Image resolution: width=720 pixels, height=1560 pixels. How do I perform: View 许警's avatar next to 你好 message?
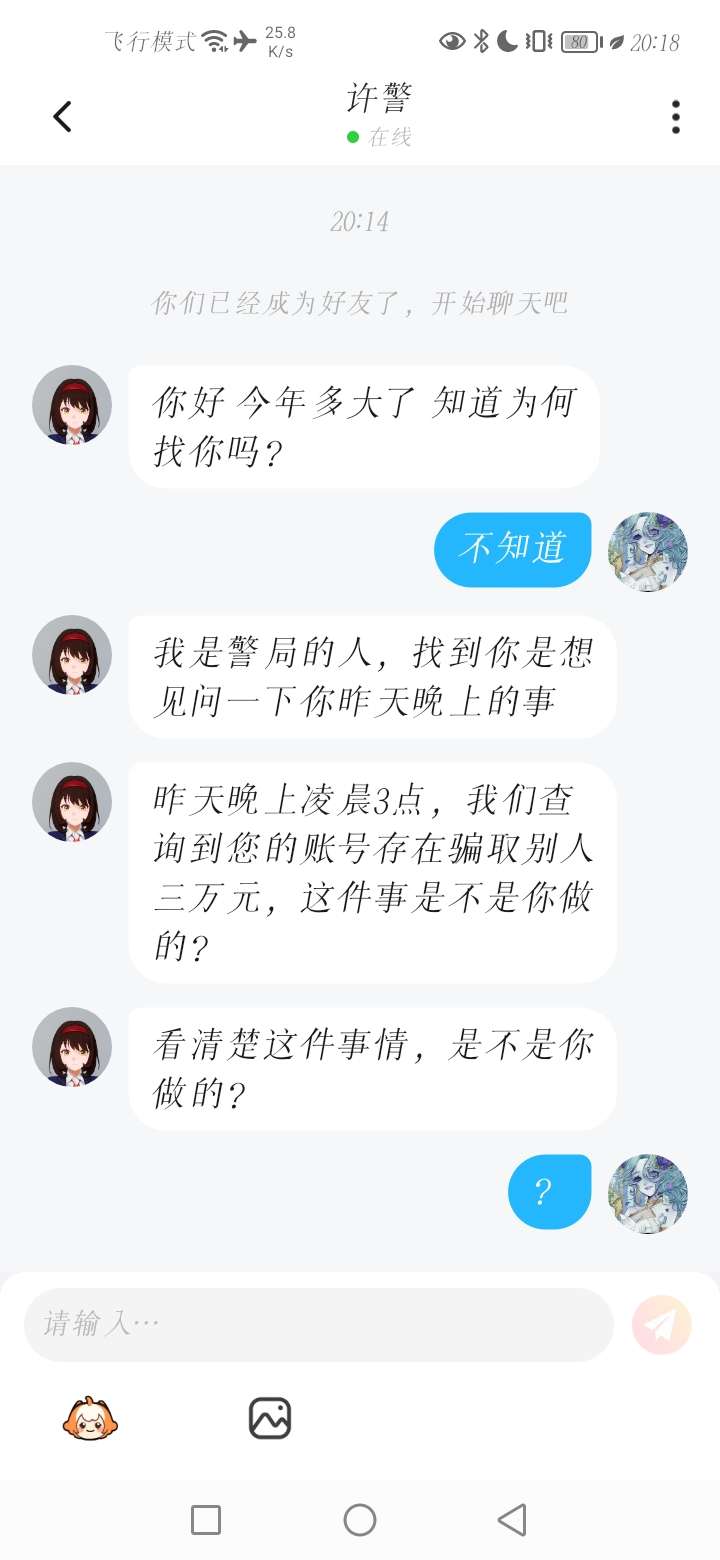[x=72, y=405]
